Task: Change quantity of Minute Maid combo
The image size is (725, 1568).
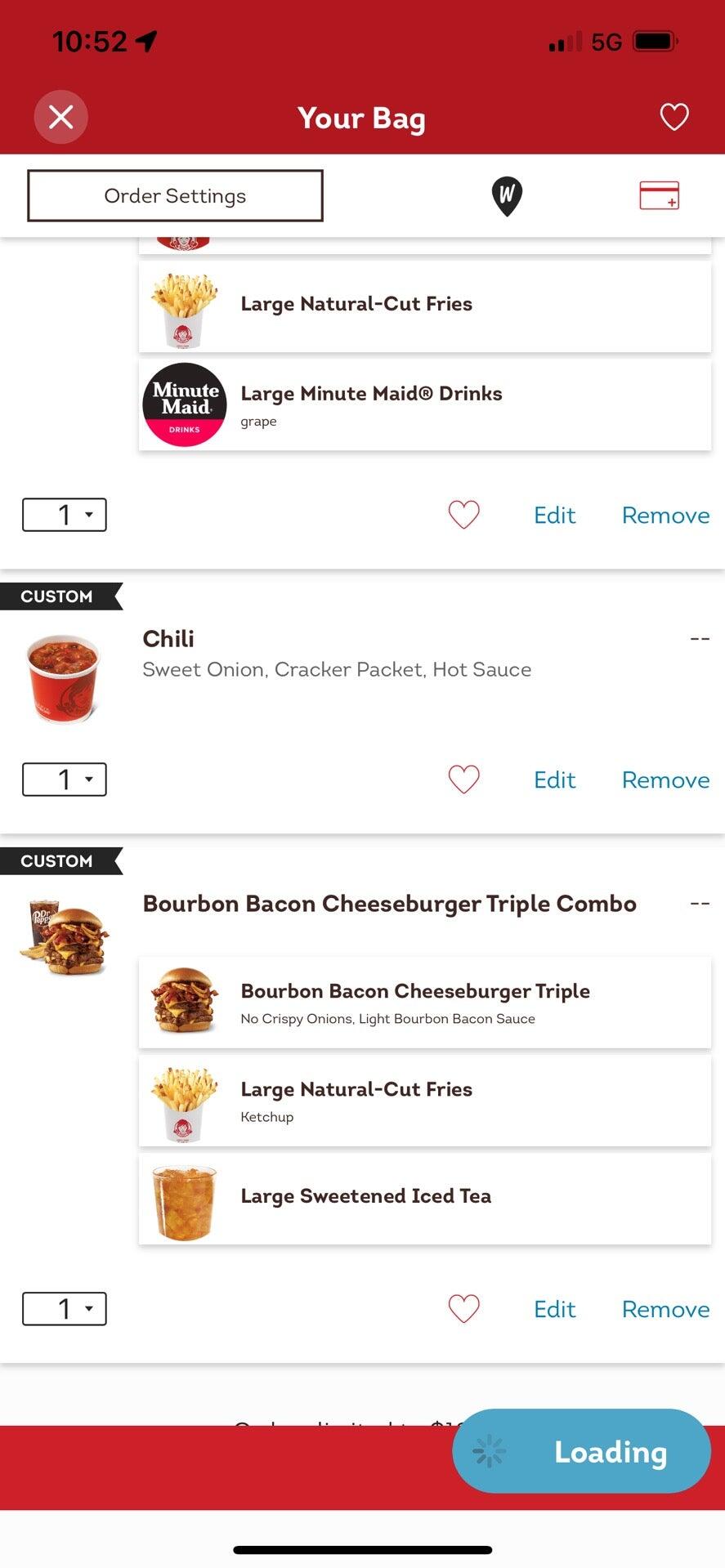Action: coord(65,515)
